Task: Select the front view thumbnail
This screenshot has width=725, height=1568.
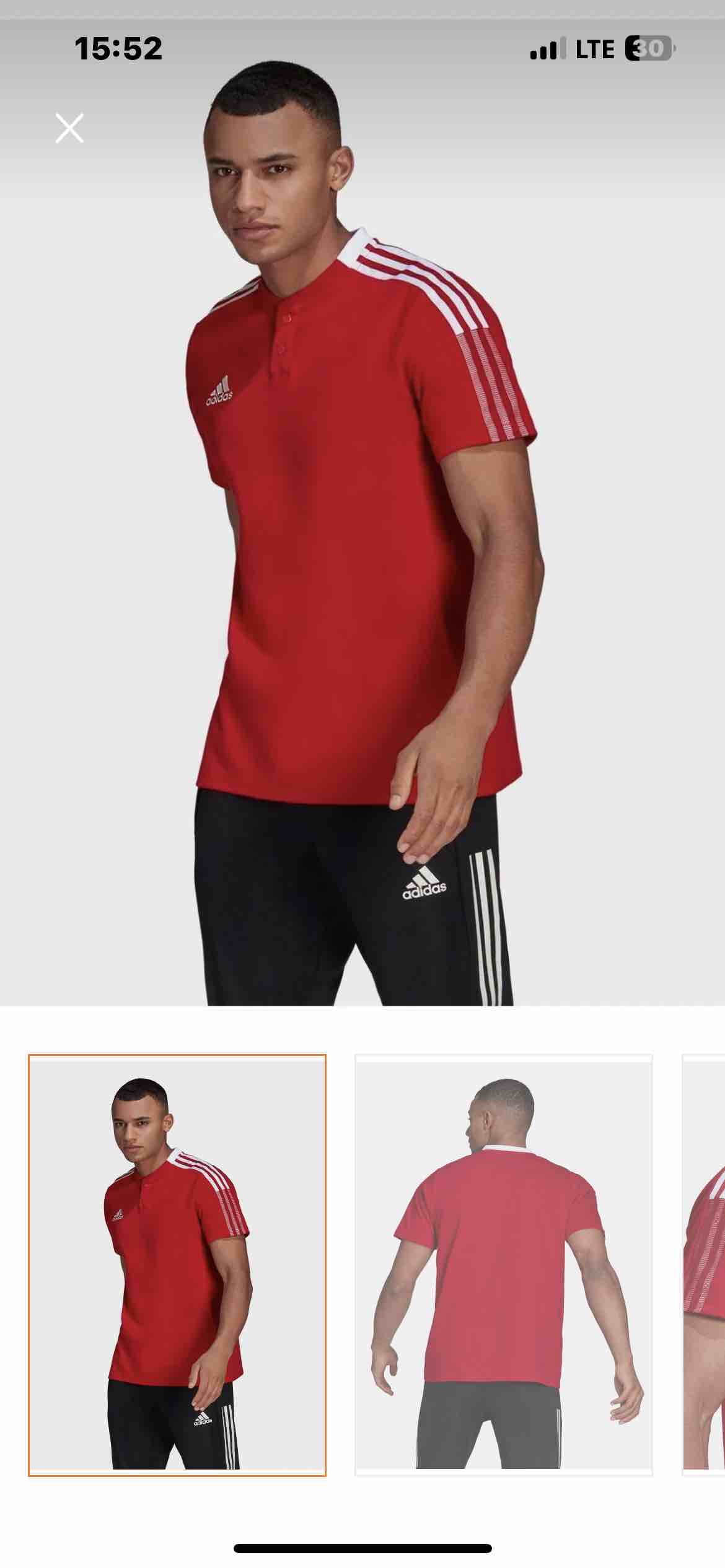Action: pyautogui.click(x=177, y=1265)
